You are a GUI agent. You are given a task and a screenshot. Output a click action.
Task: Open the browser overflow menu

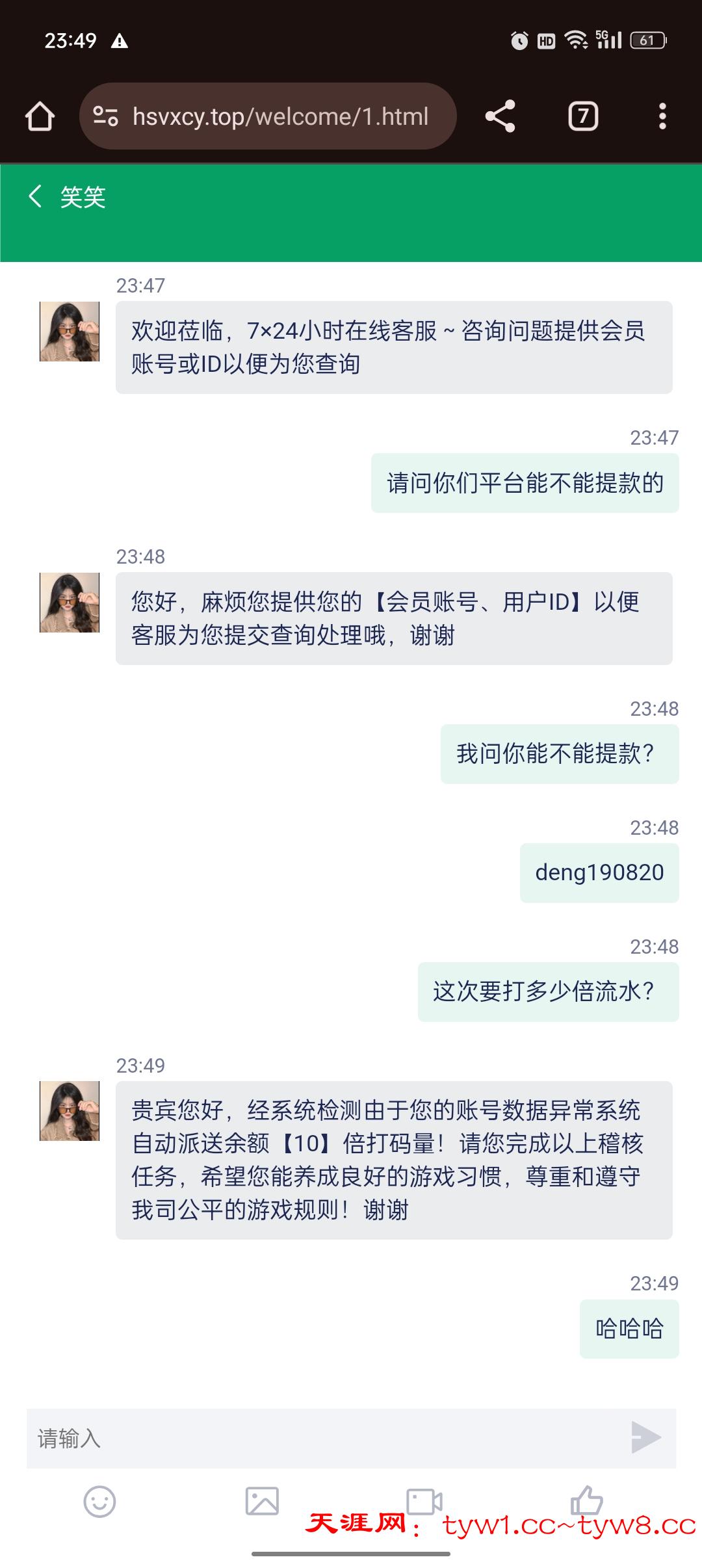point(662,117)
